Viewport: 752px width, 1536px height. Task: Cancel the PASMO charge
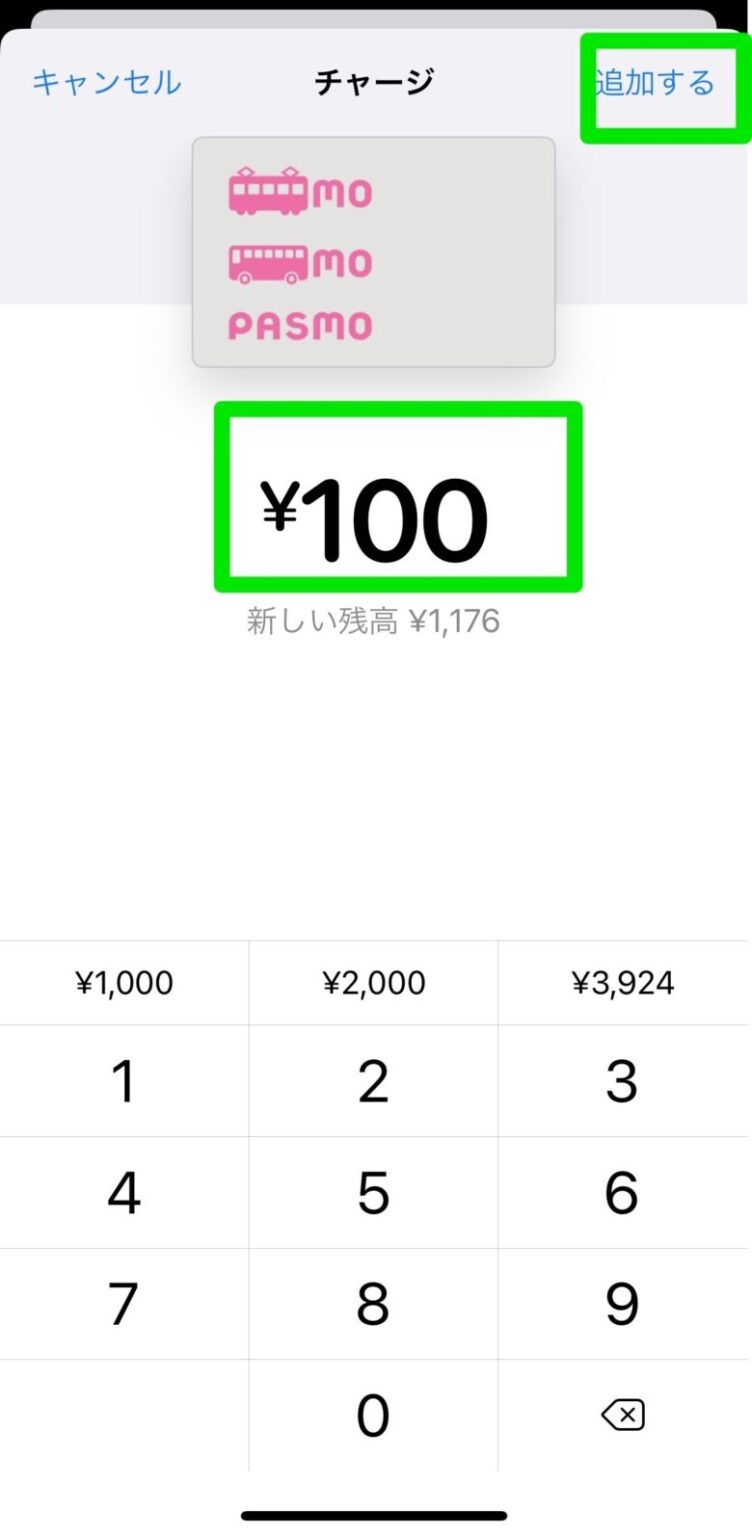(106, 82)
